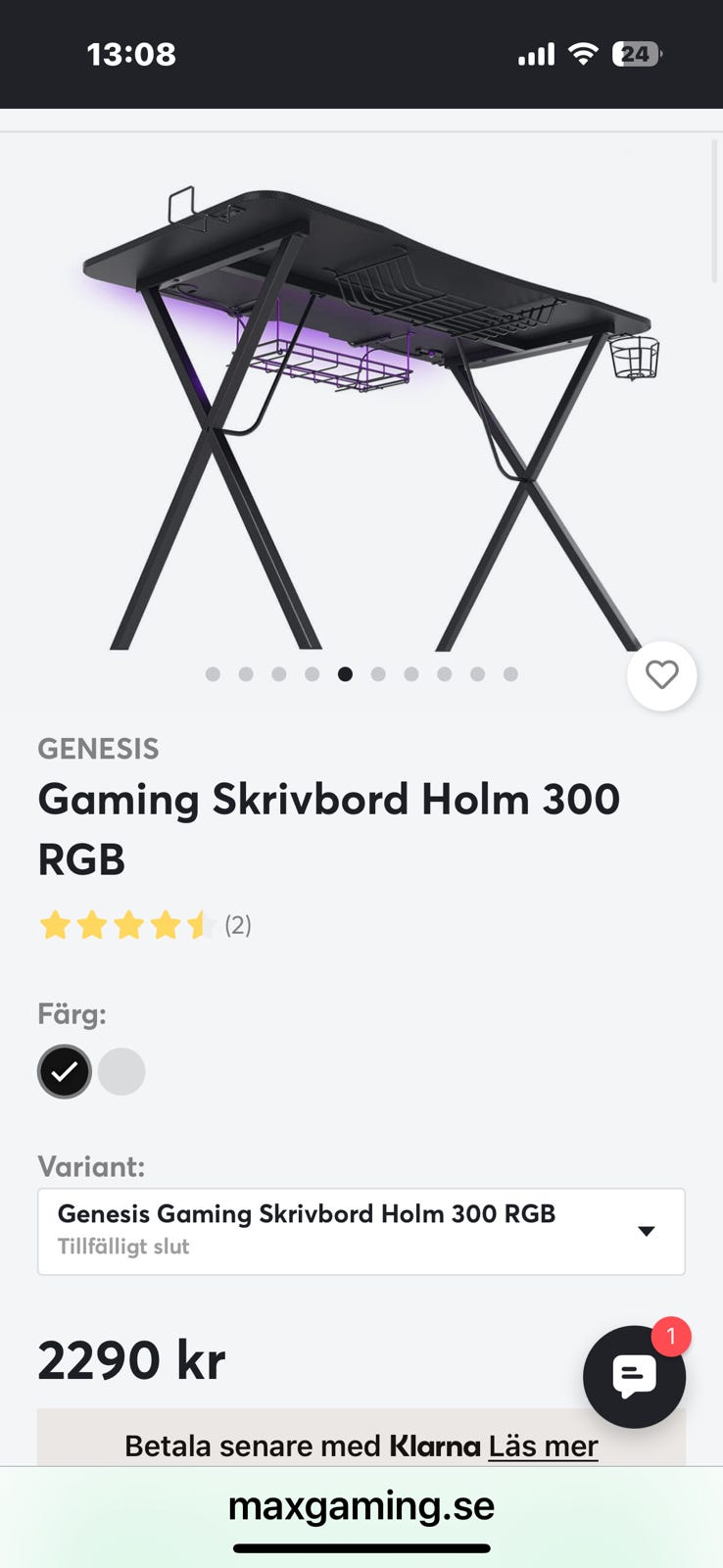The width and height of the screenshot is (723, 1568).
Task: Tap the Wi-Fi icon in the status bar
Action: pos(582,54)
